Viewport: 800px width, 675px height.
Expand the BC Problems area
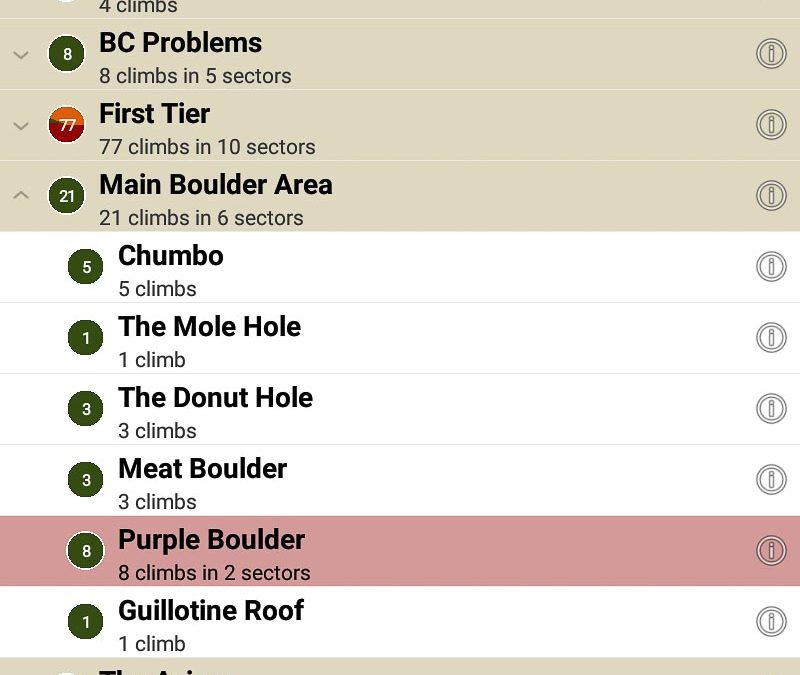coord(21,55)
